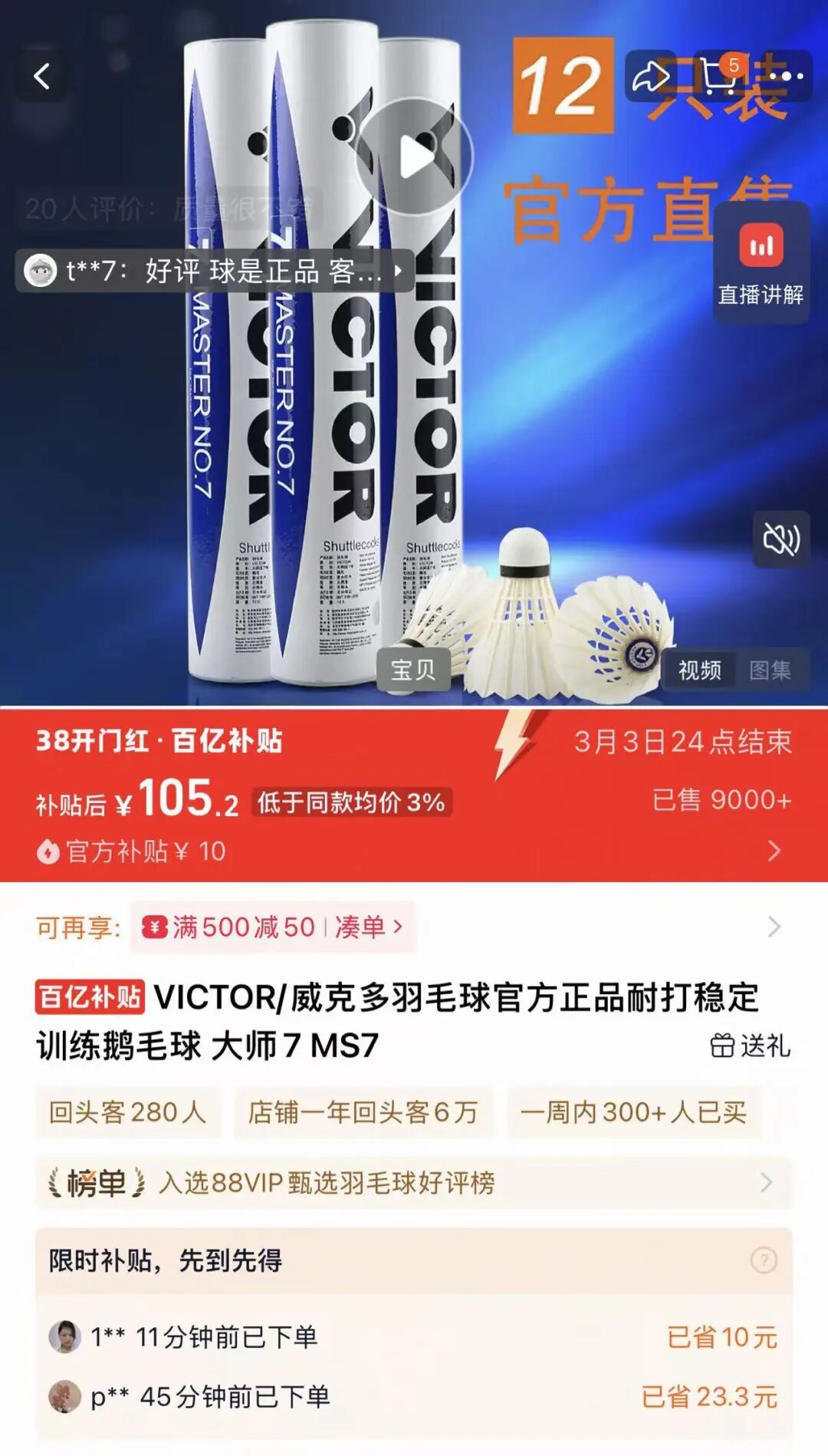Switch to the 视频 video tab
Image resolution: width=828 pixels, height=1456 pixels.
click(699, 669)
